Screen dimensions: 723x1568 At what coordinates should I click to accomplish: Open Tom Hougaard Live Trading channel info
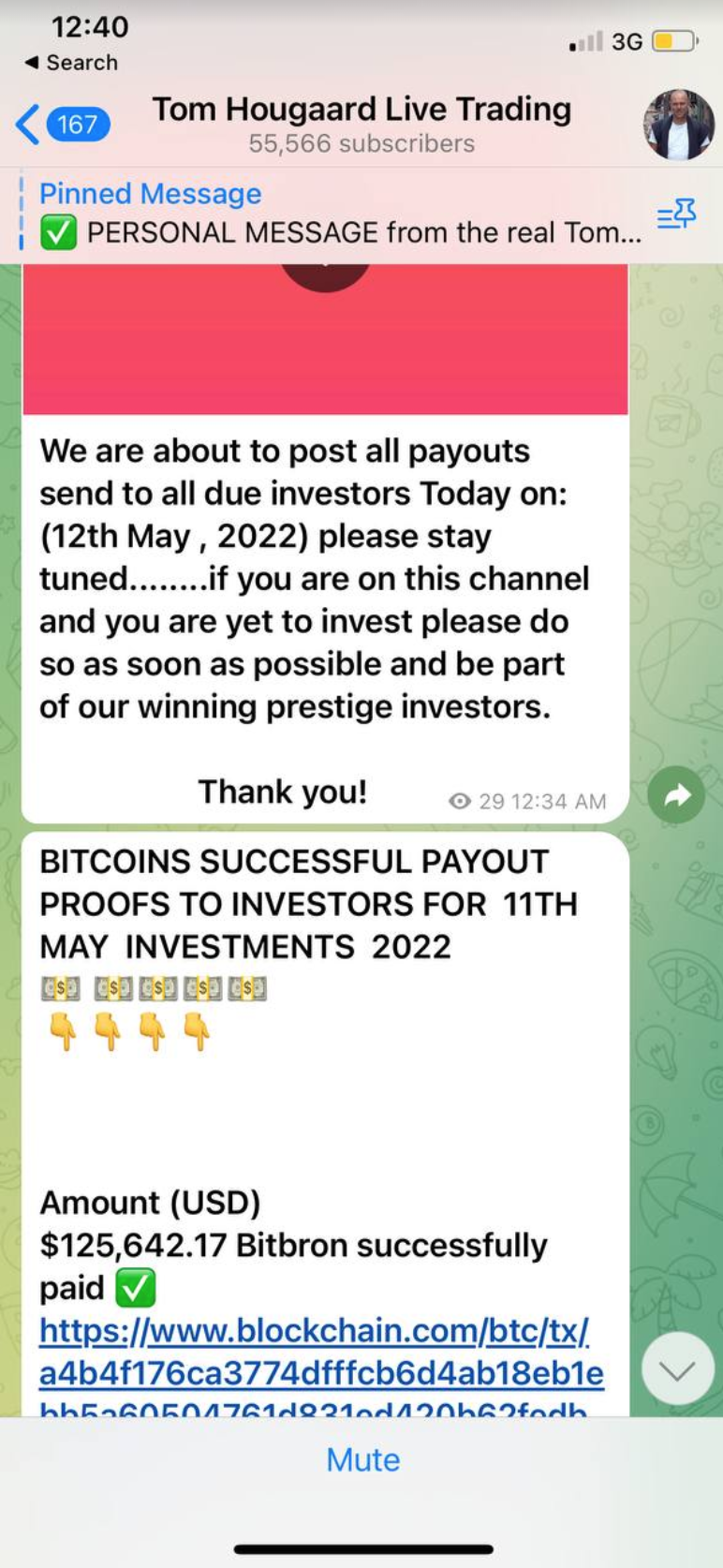361,124
